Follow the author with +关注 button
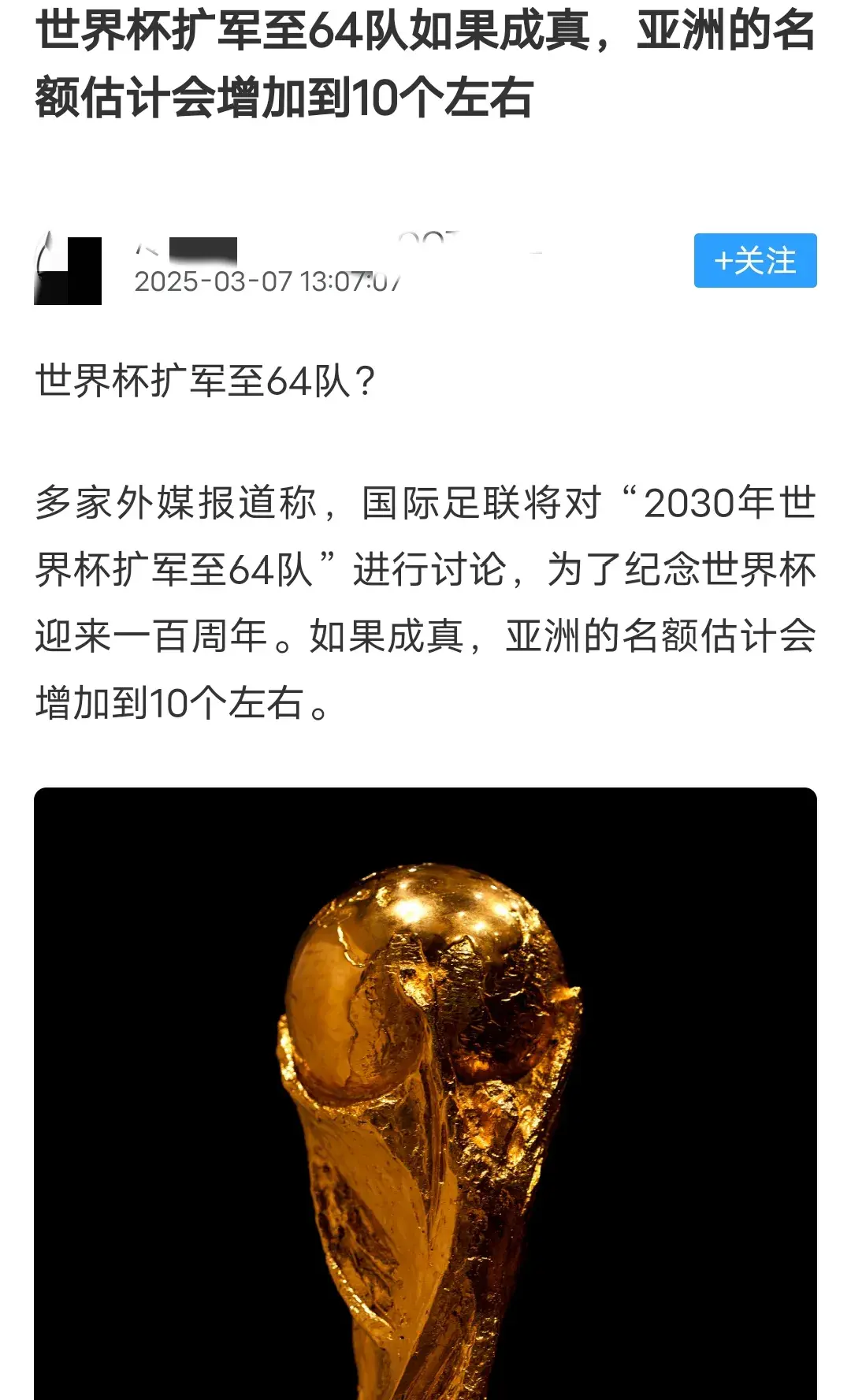The width and height of the screenshot is (851, 1400). click(x=755, y=261)
